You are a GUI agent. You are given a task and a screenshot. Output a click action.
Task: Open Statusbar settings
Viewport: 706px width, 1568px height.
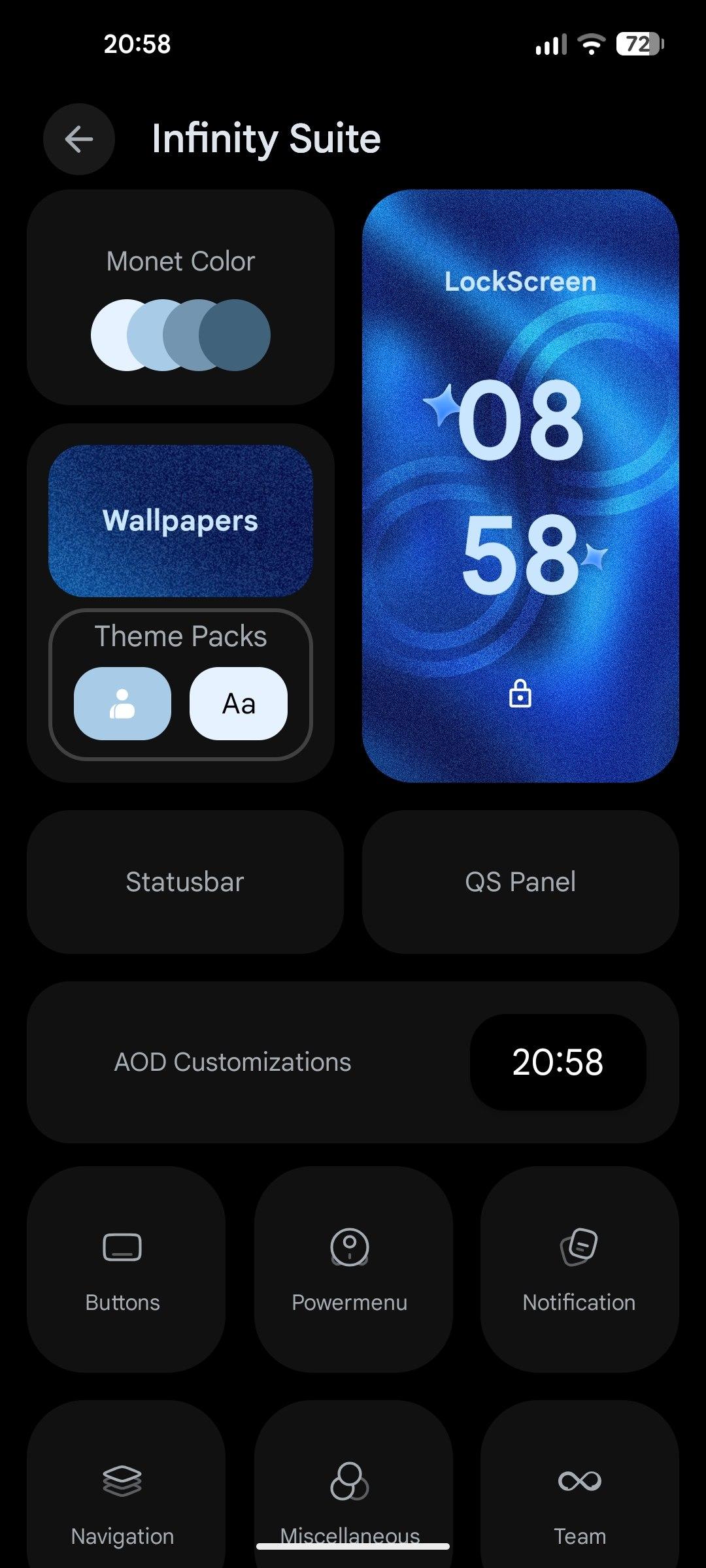pos(185,882)
